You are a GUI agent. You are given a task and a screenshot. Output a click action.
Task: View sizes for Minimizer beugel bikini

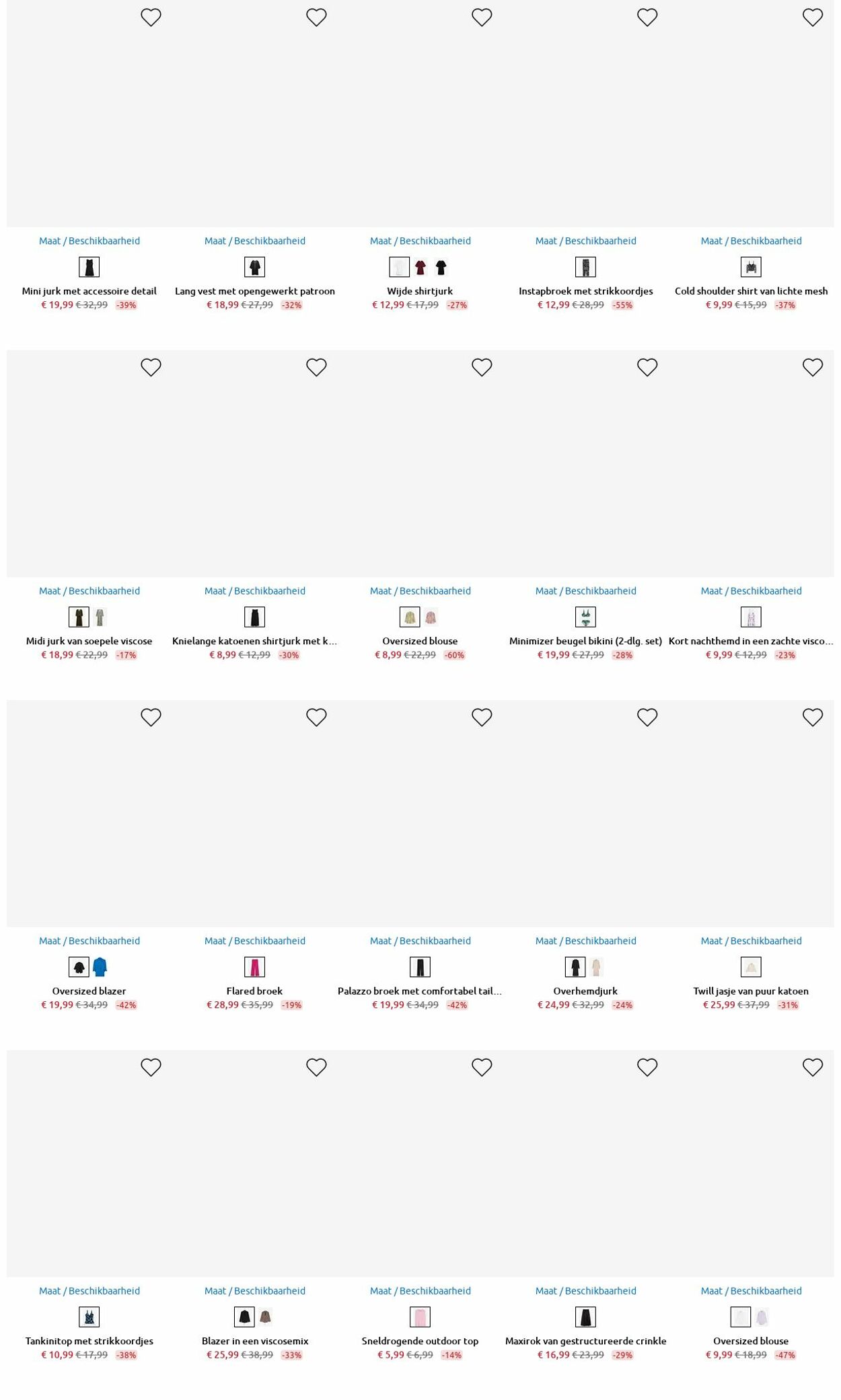click(x=585, y=591)
